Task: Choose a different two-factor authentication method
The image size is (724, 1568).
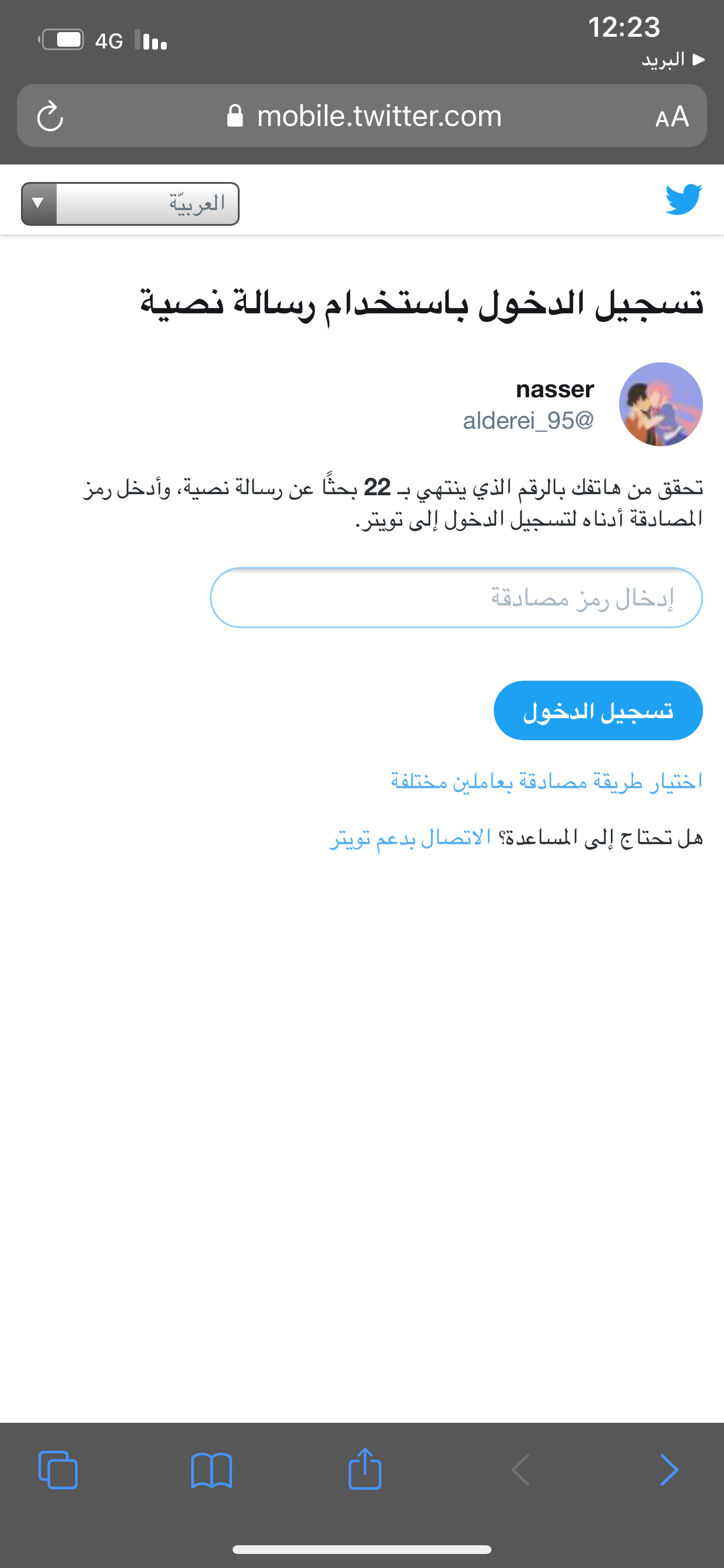Action: tap(546, 781)
